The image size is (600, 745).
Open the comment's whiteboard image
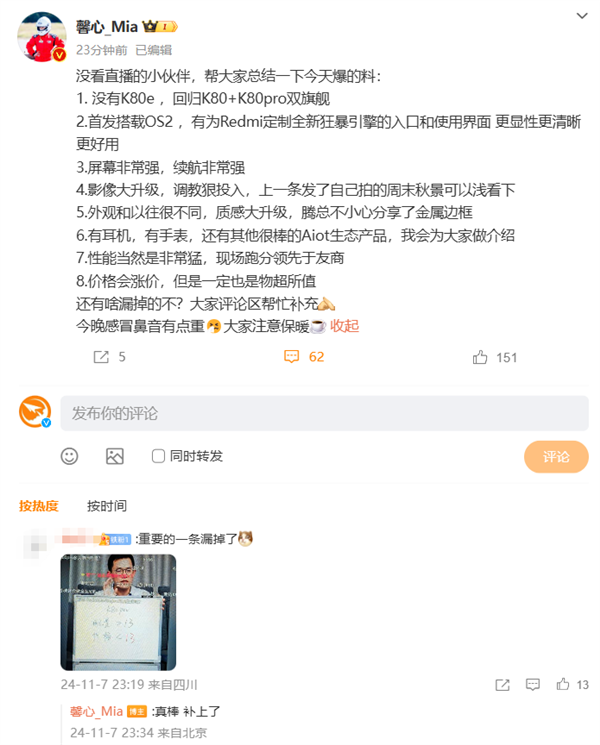pyautogui.click(x=118, y=613)
